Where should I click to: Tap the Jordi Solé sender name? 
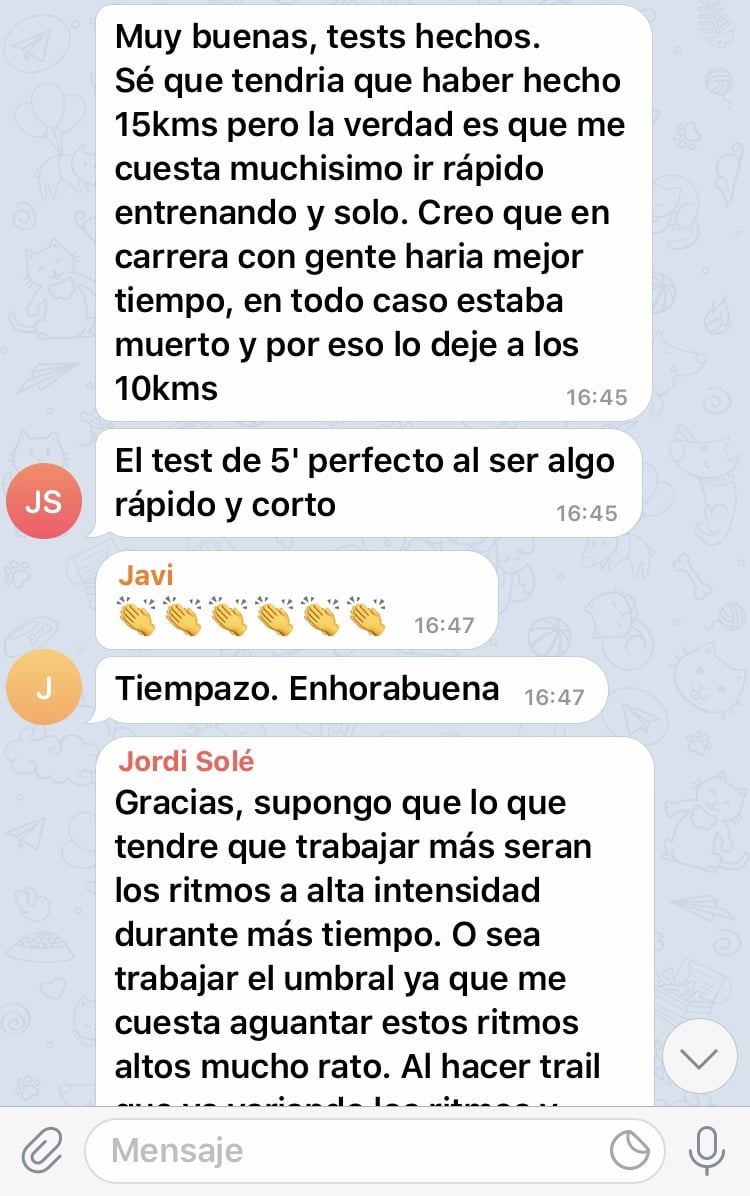coord(187,761)
